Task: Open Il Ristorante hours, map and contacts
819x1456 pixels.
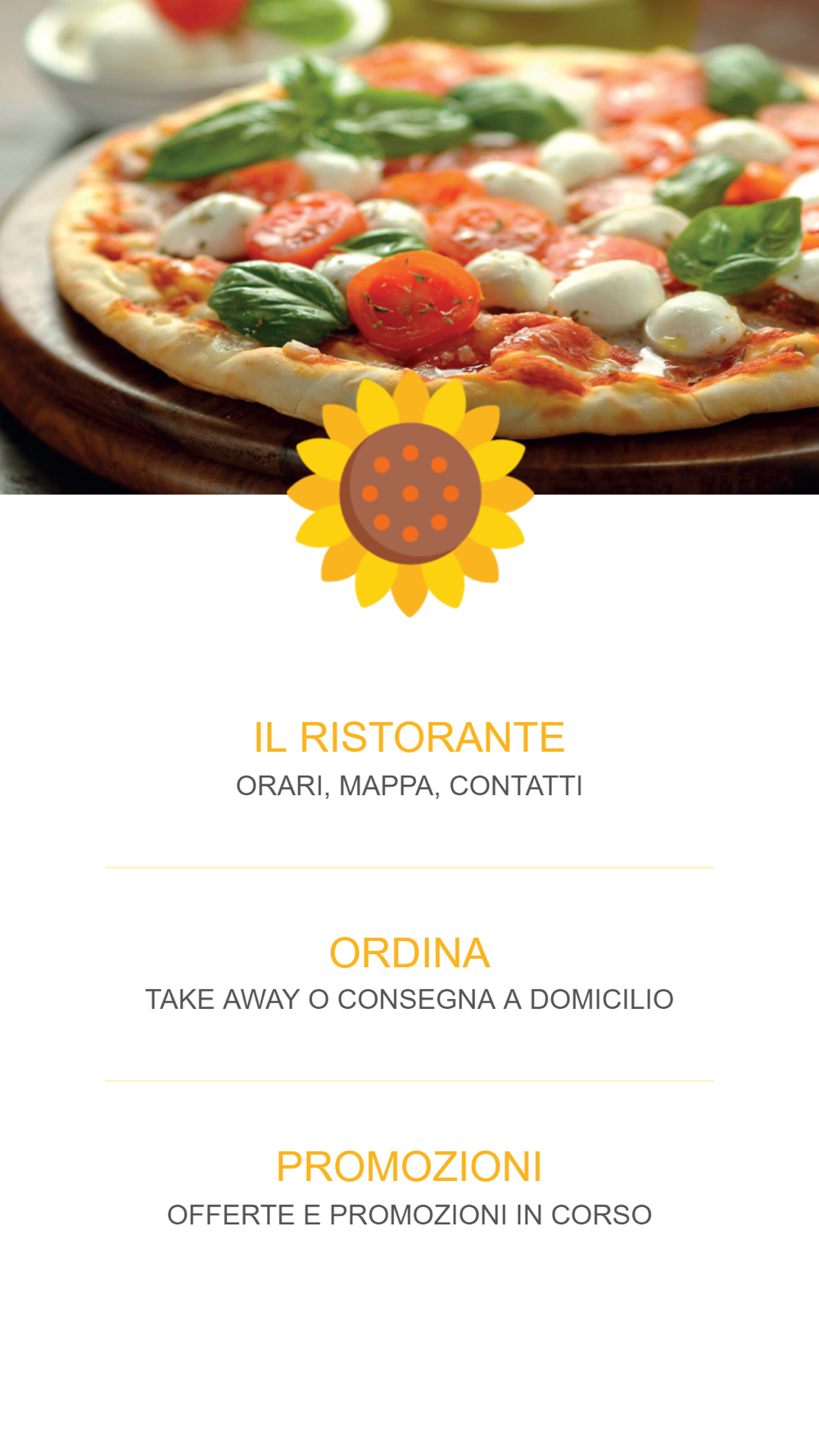Action: pos(409,759)
